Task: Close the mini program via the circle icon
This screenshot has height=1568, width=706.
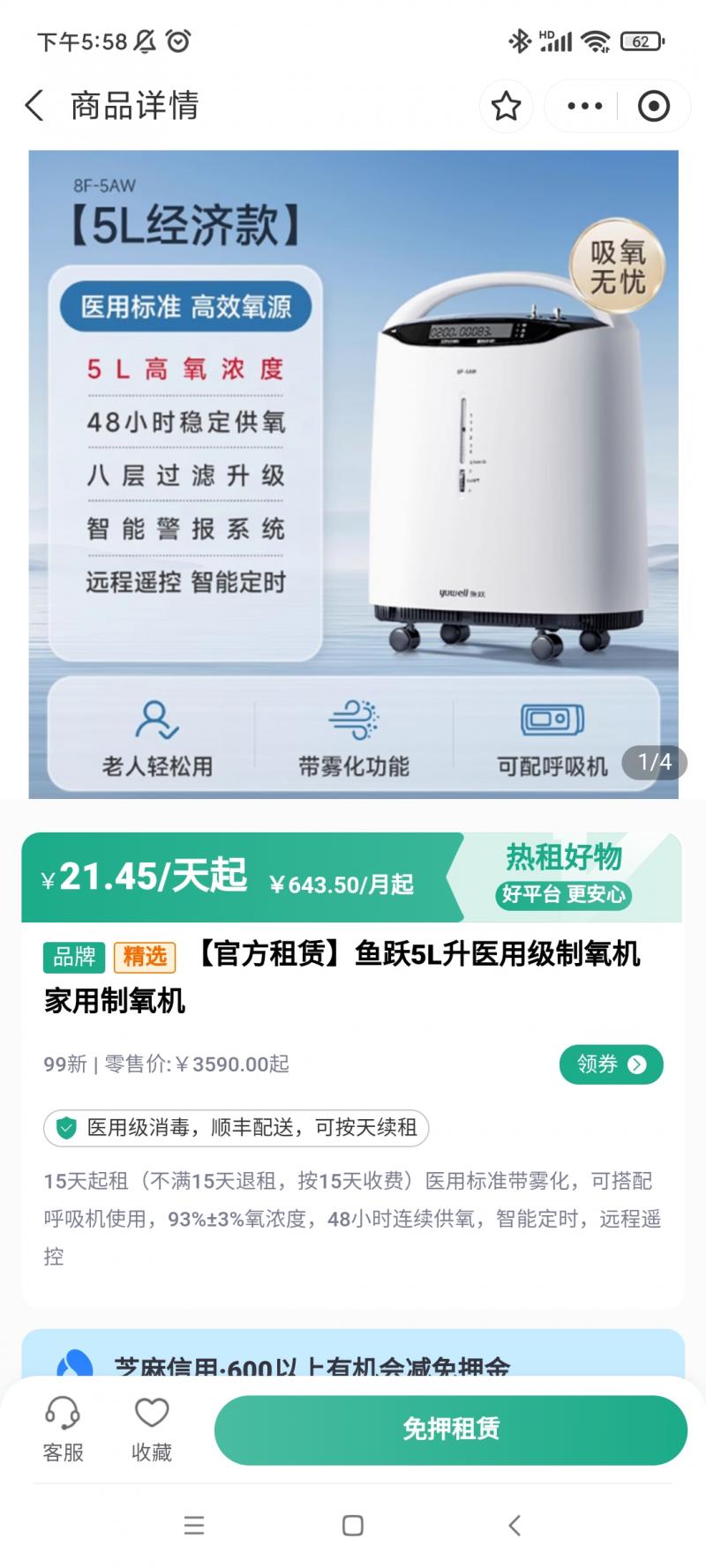Action: pos(653,107)
